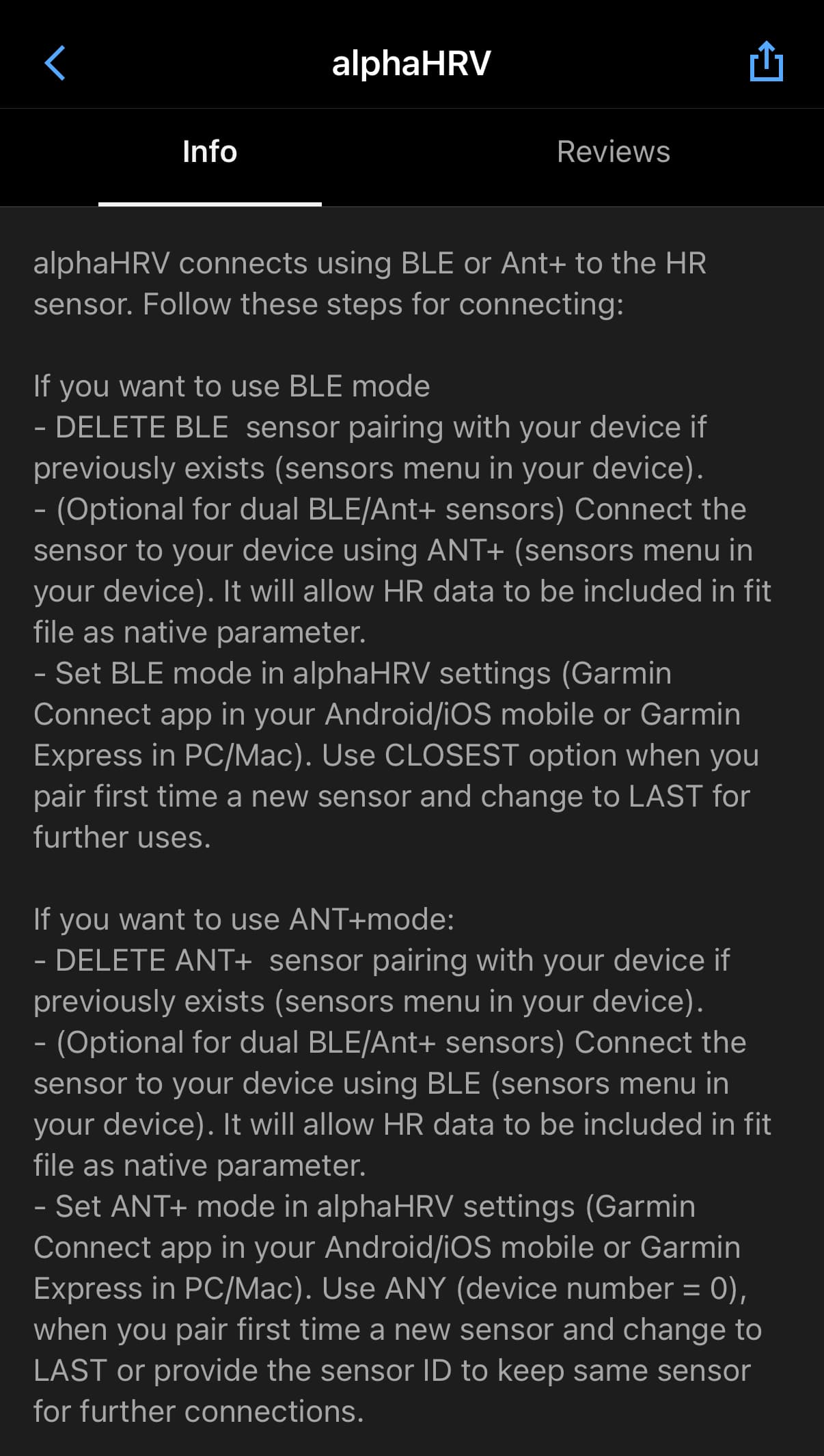The height and width of the screenshot is (1456, 824).
Task: Go back using the top-left arrow
Action: 55,63
